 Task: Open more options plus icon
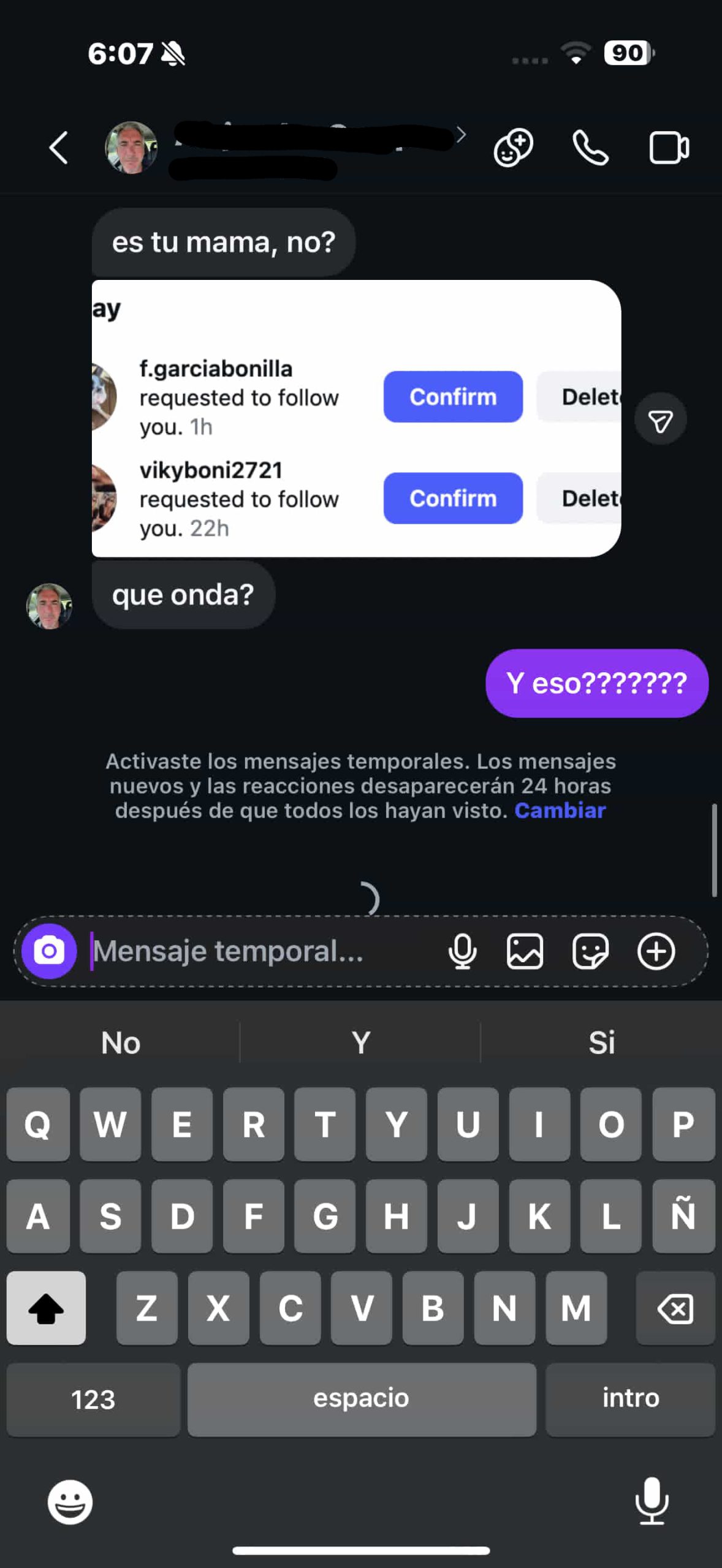656,951
